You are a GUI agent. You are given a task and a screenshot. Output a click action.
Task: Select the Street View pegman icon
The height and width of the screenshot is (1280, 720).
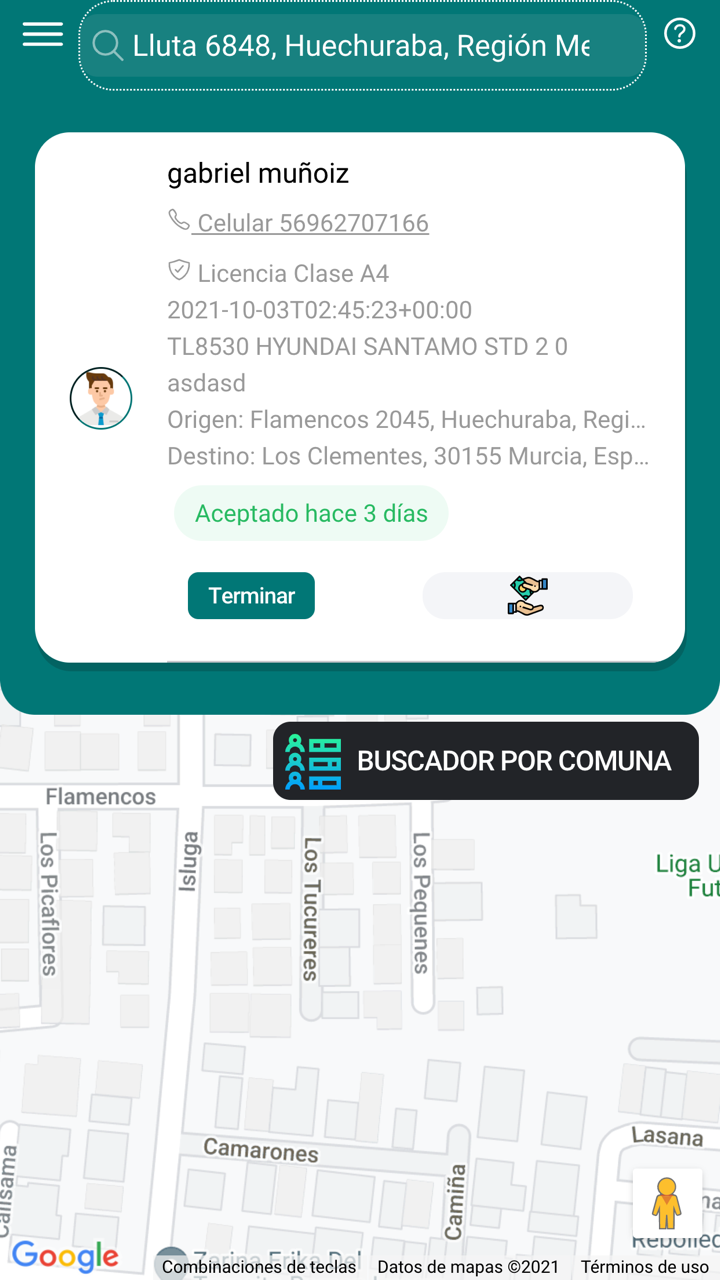[669, 1204]
